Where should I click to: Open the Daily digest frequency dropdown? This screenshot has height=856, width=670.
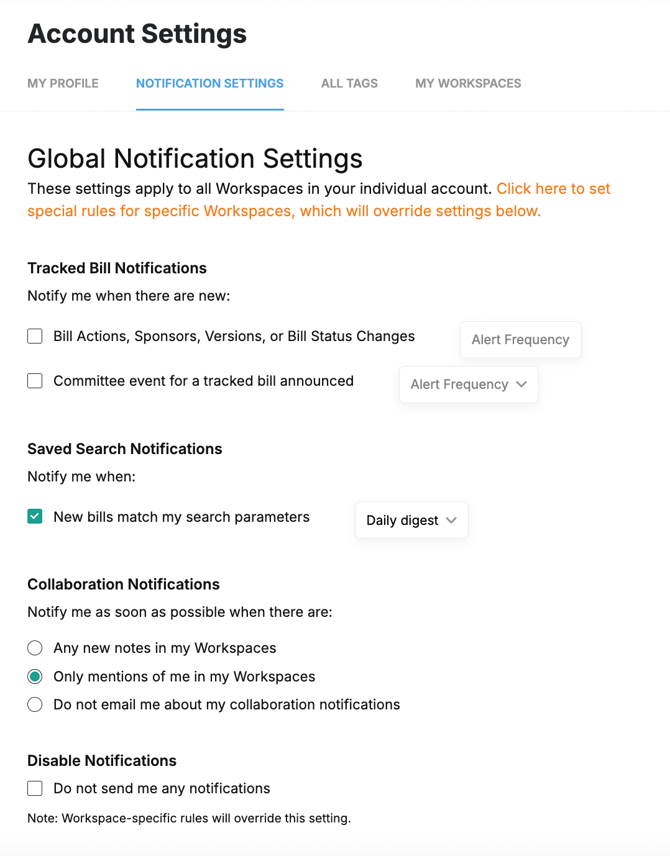[x=411, y=520]
